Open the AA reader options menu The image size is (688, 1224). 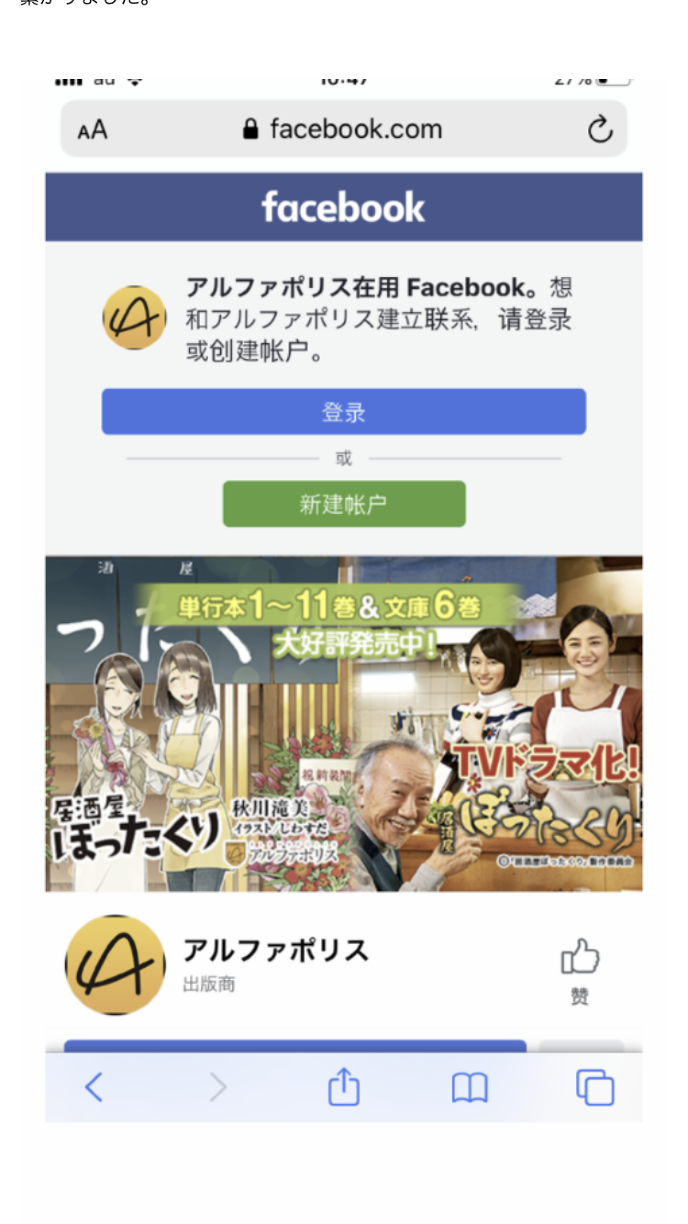tap(92, 130)
